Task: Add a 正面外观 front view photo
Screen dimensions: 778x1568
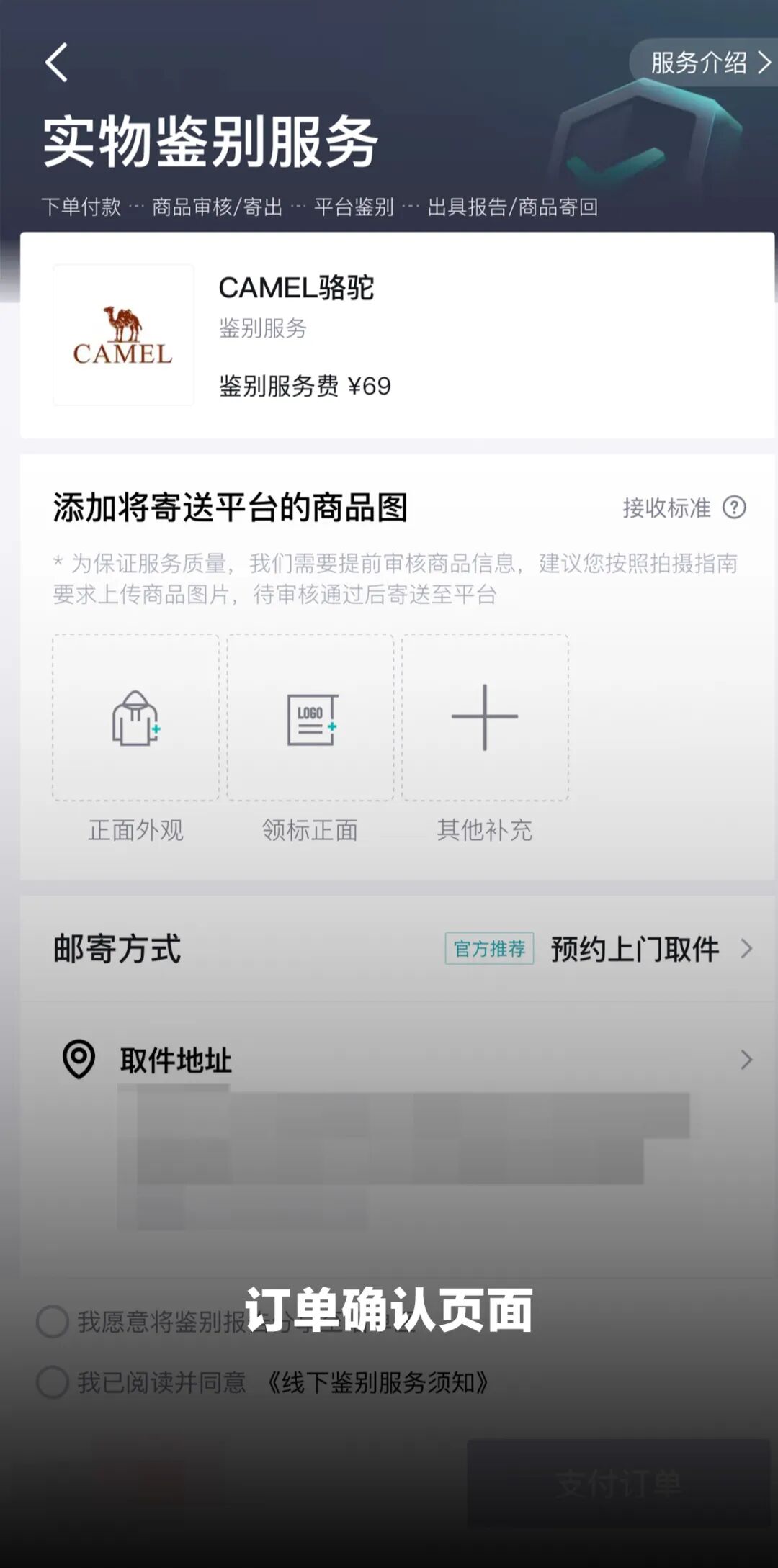Action: point(136,718)
